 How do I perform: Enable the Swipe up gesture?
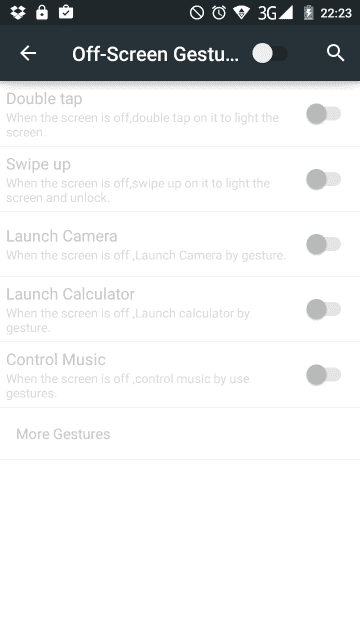coord(324,179)
